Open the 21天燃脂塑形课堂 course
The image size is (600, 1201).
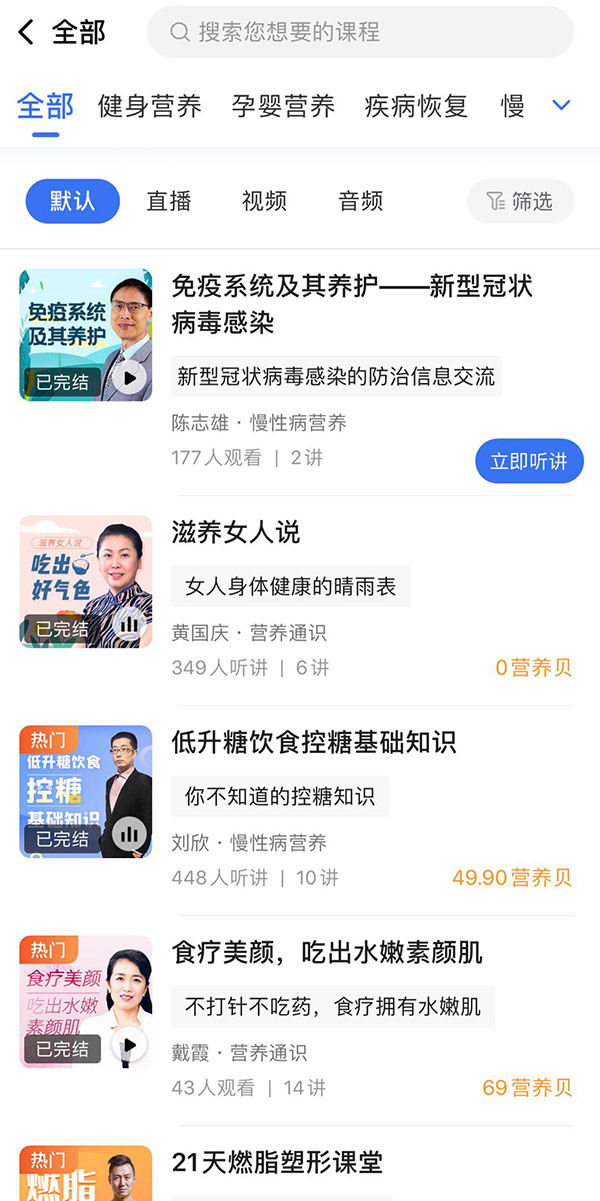(x=277, y=1162)
